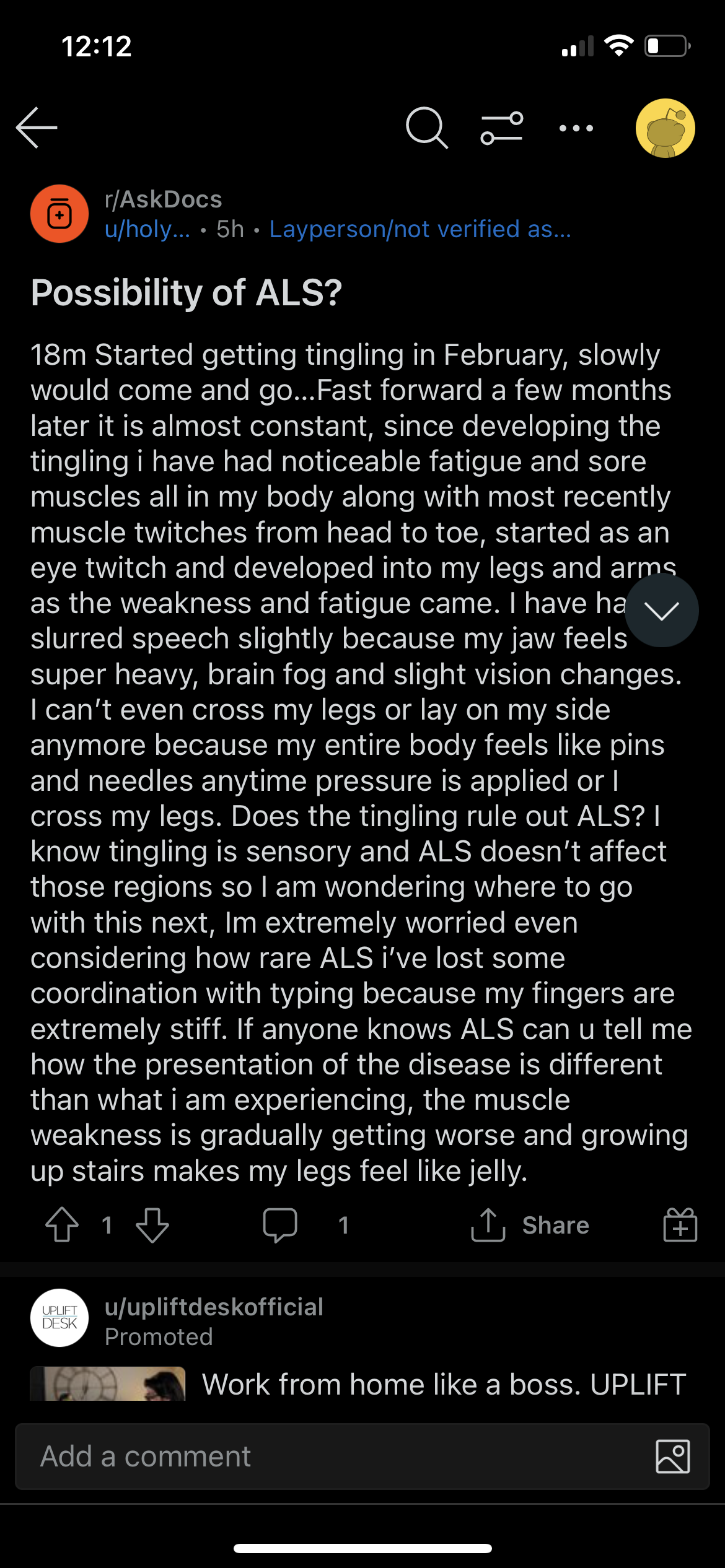
Task: Open the comment sort options icon
Action: 501,128
